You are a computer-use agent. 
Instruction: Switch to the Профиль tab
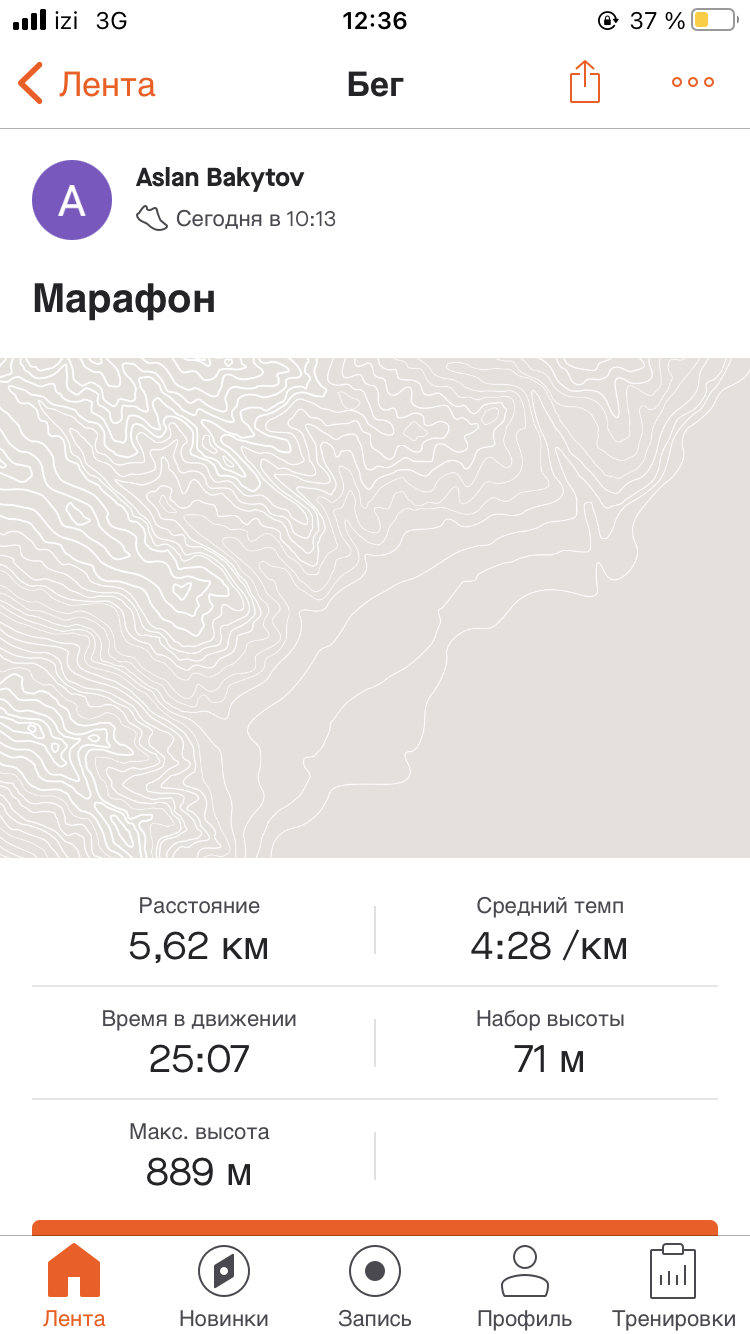pos(525,1286)
